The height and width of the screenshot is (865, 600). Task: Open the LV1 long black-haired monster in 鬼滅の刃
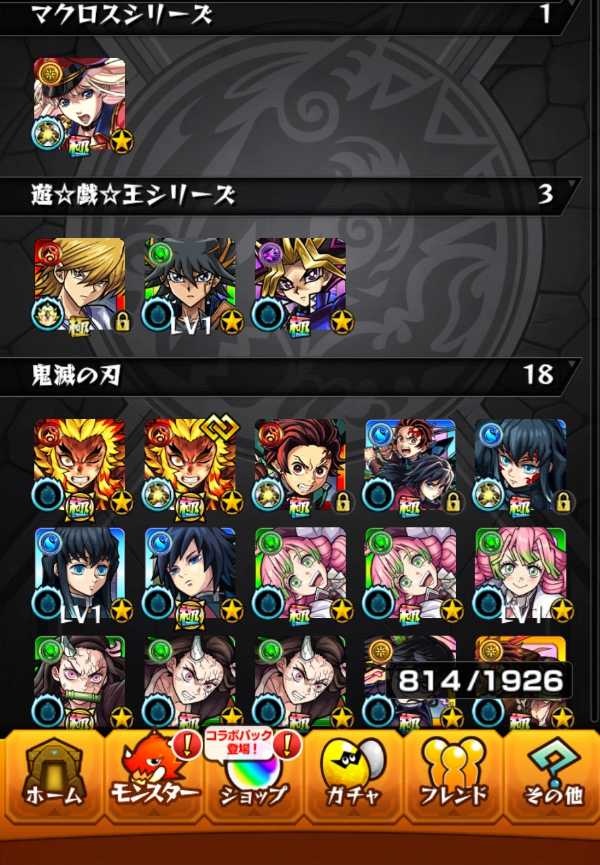pos(80,575)
